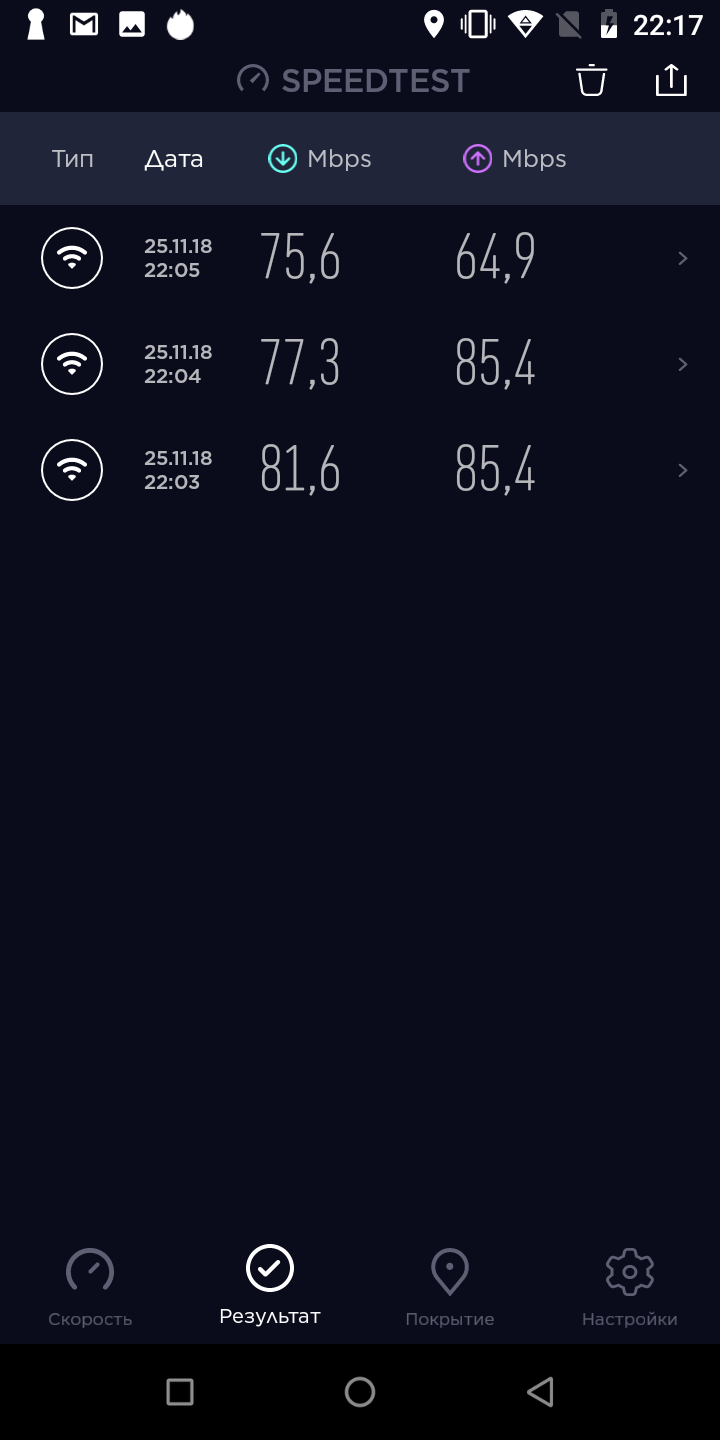Go to the home screen
Viewport: 720px width, 1440px height.
[x=360, y=1392]
